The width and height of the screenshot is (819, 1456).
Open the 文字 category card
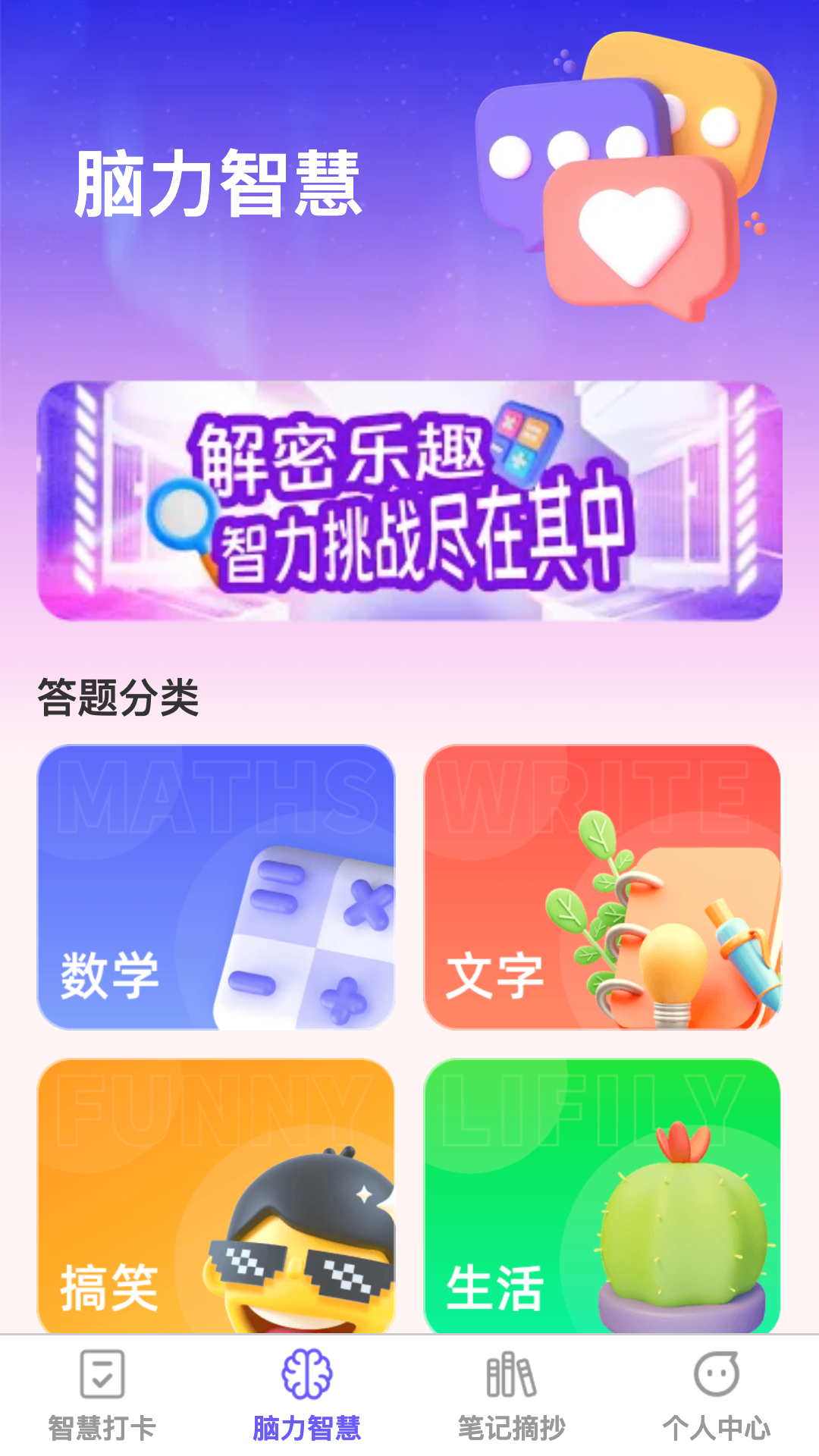602,887
